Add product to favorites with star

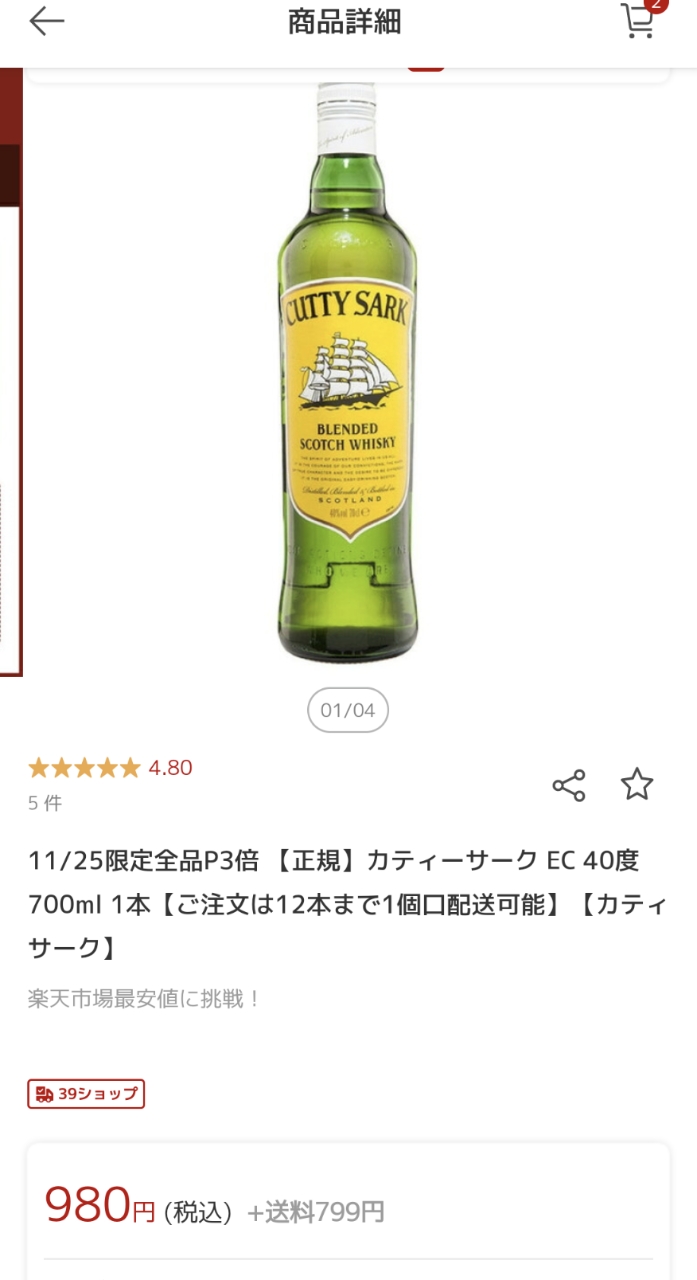coord(637,785)
